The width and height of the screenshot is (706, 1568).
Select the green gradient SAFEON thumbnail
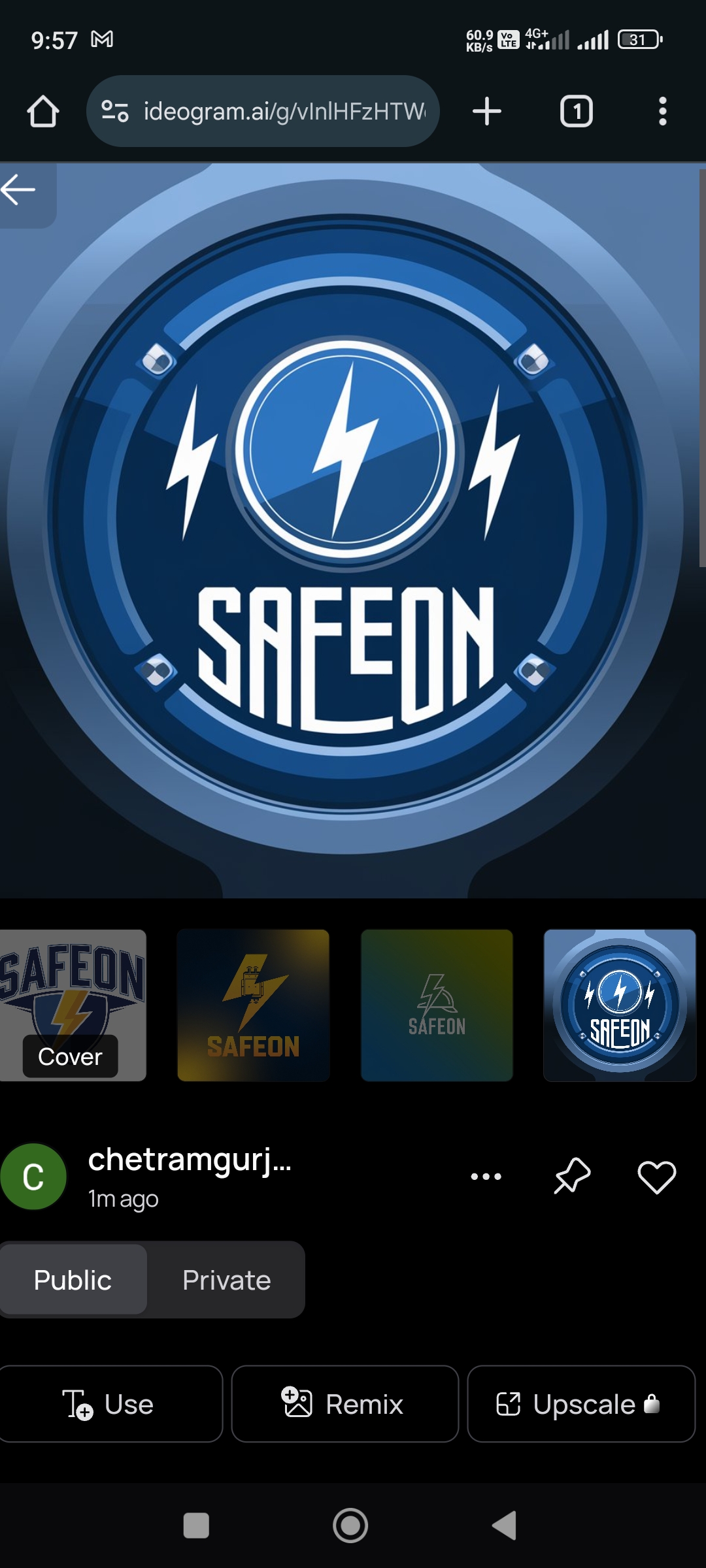coord(437,1005)
